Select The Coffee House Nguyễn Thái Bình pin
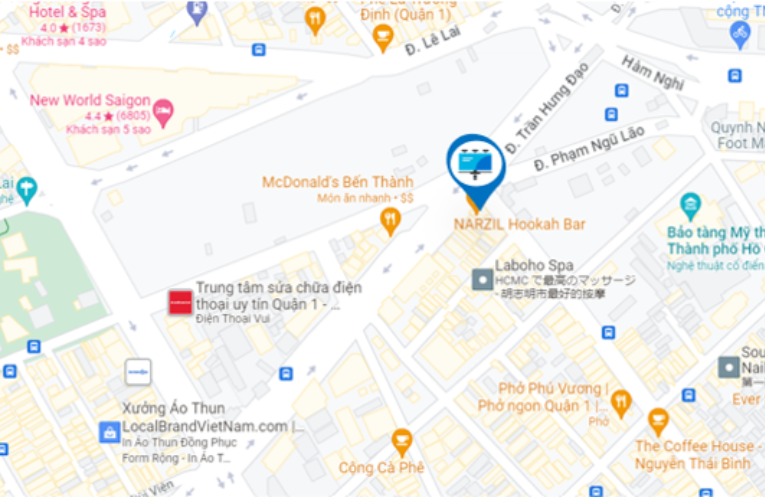This screenshot has width=765, height=497. [658, 421]
